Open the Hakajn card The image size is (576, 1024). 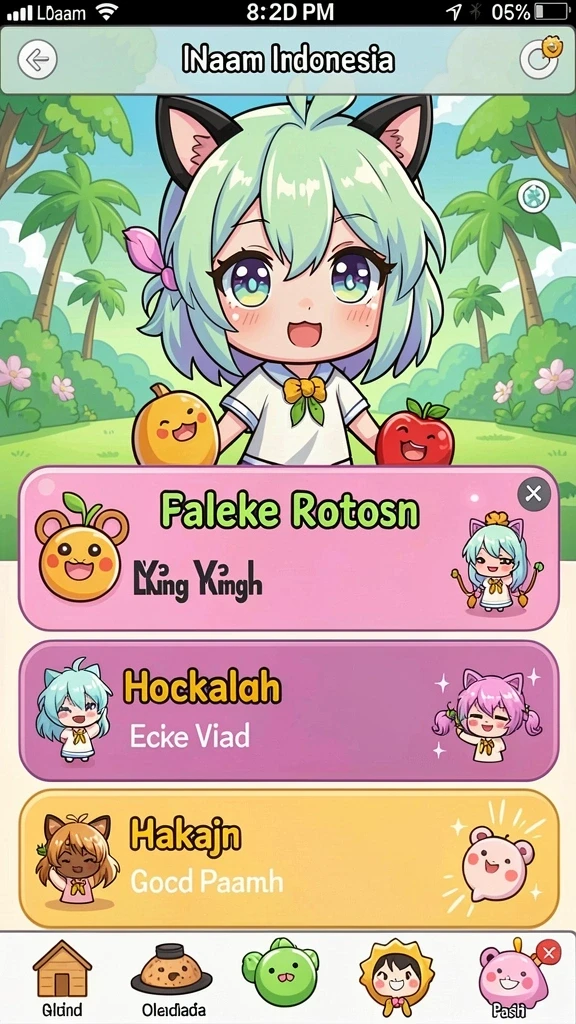pos(288,859)
